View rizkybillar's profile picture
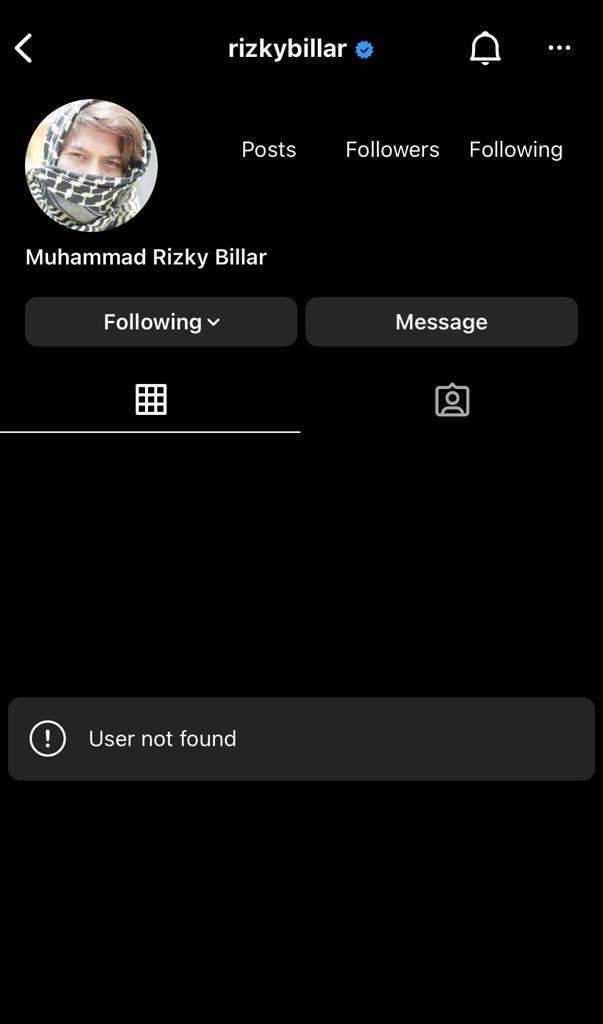603x1024 pixels. tap(91, 165)
